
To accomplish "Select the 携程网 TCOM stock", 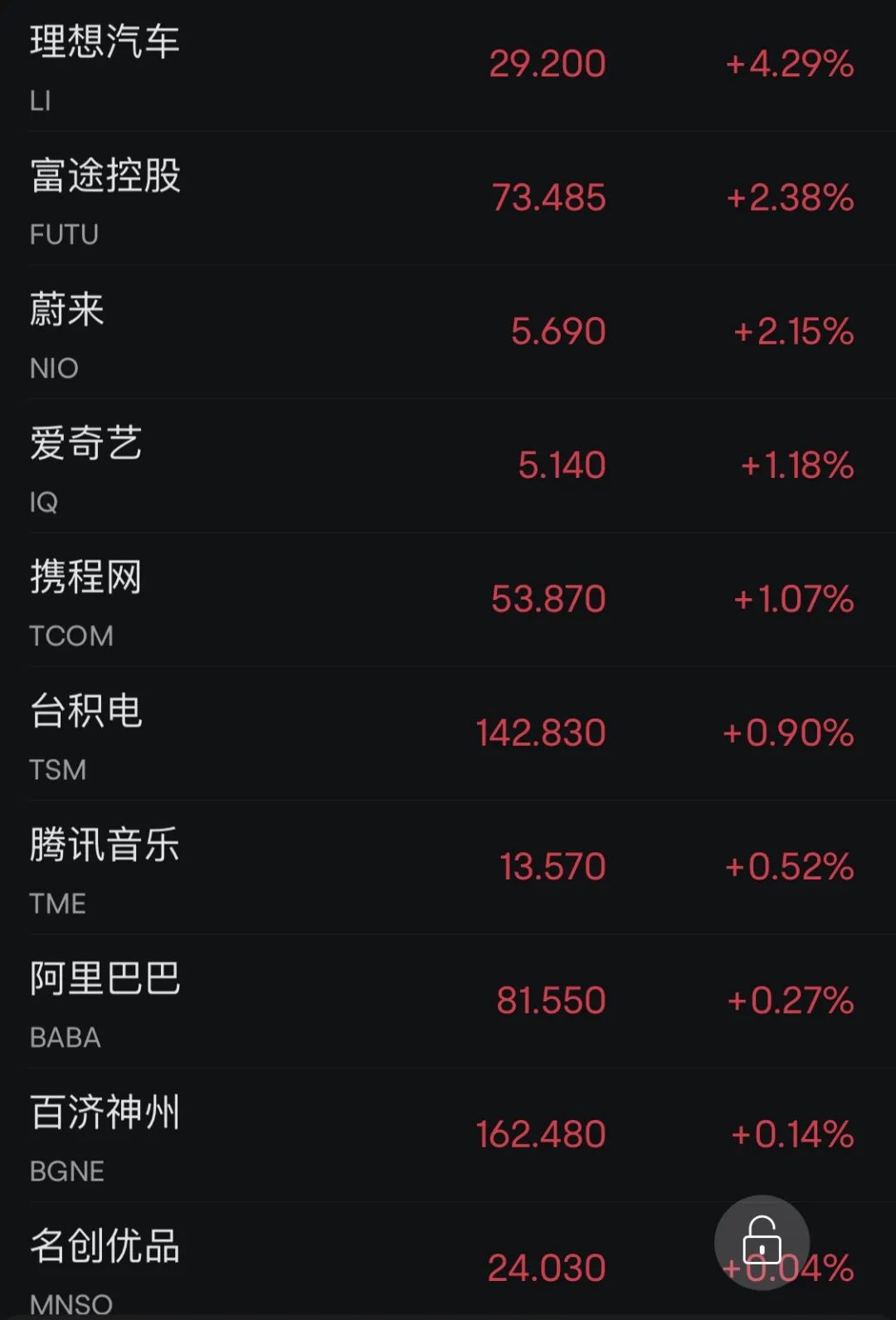I will [332, 600].
